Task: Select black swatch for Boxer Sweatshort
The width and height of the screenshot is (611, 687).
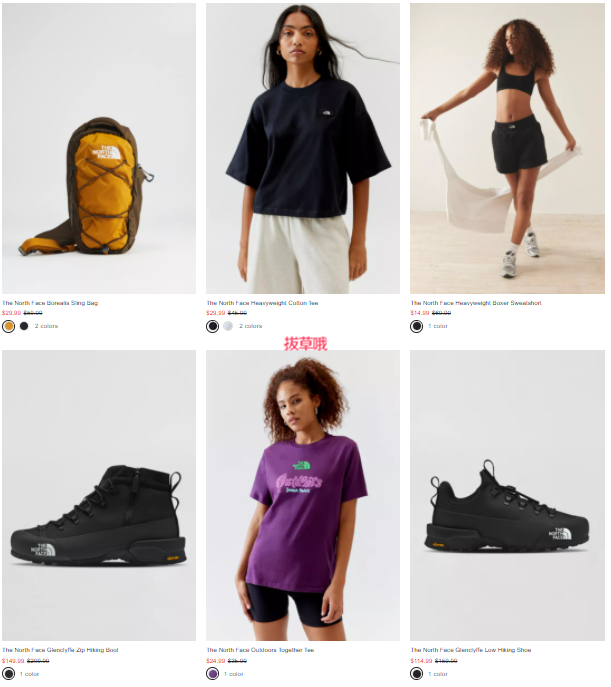Action: [417, 326]
